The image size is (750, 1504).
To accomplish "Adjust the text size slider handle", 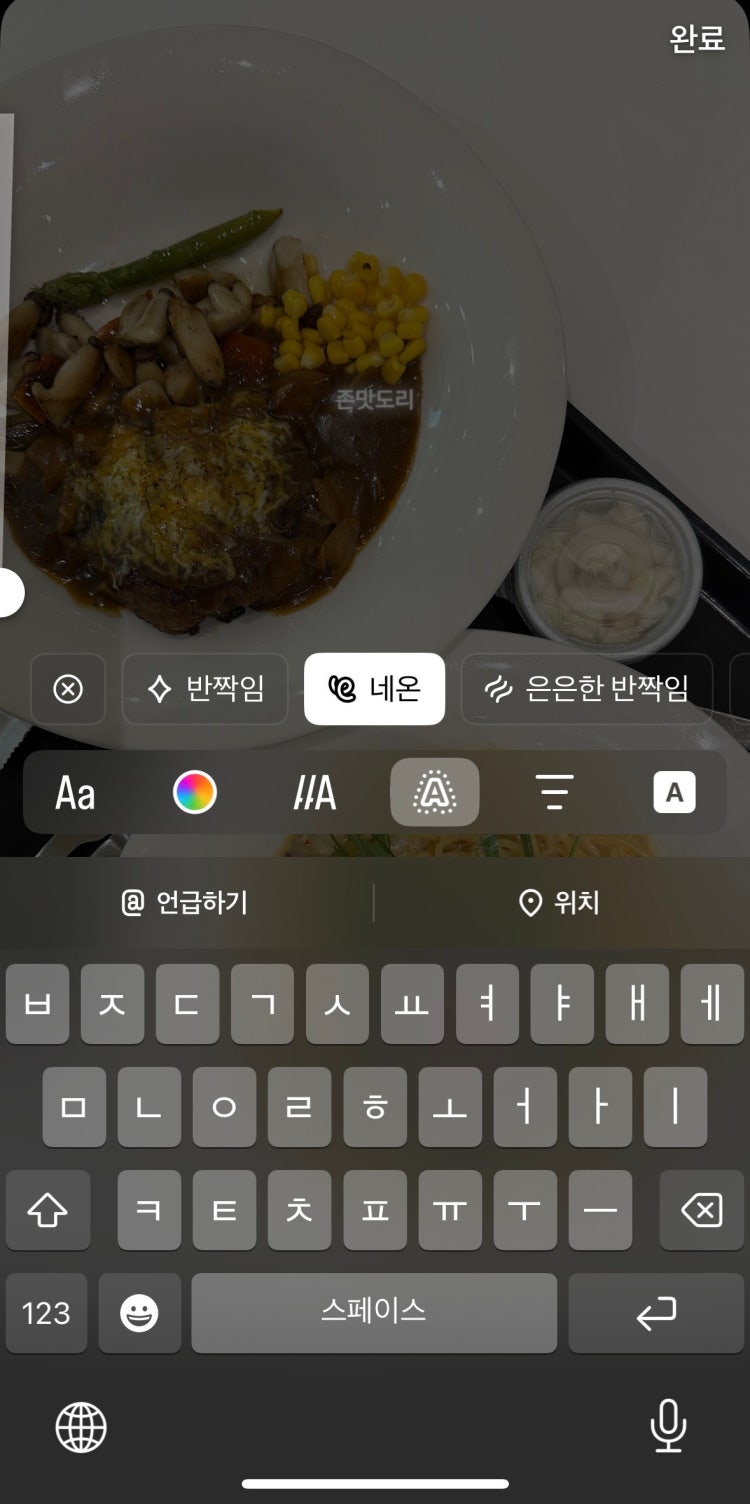I will coord(8,593).
